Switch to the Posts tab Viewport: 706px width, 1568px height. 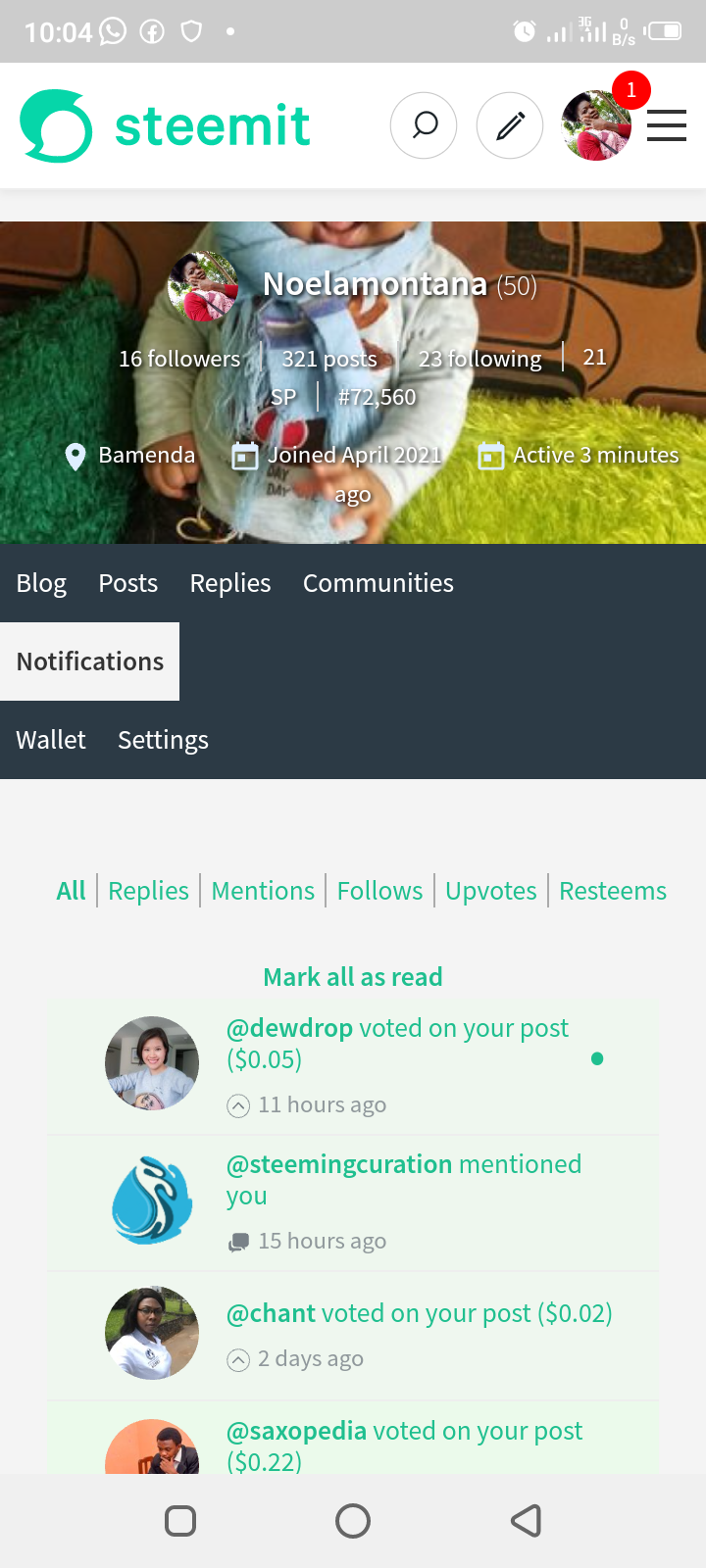tap(128, 583)
